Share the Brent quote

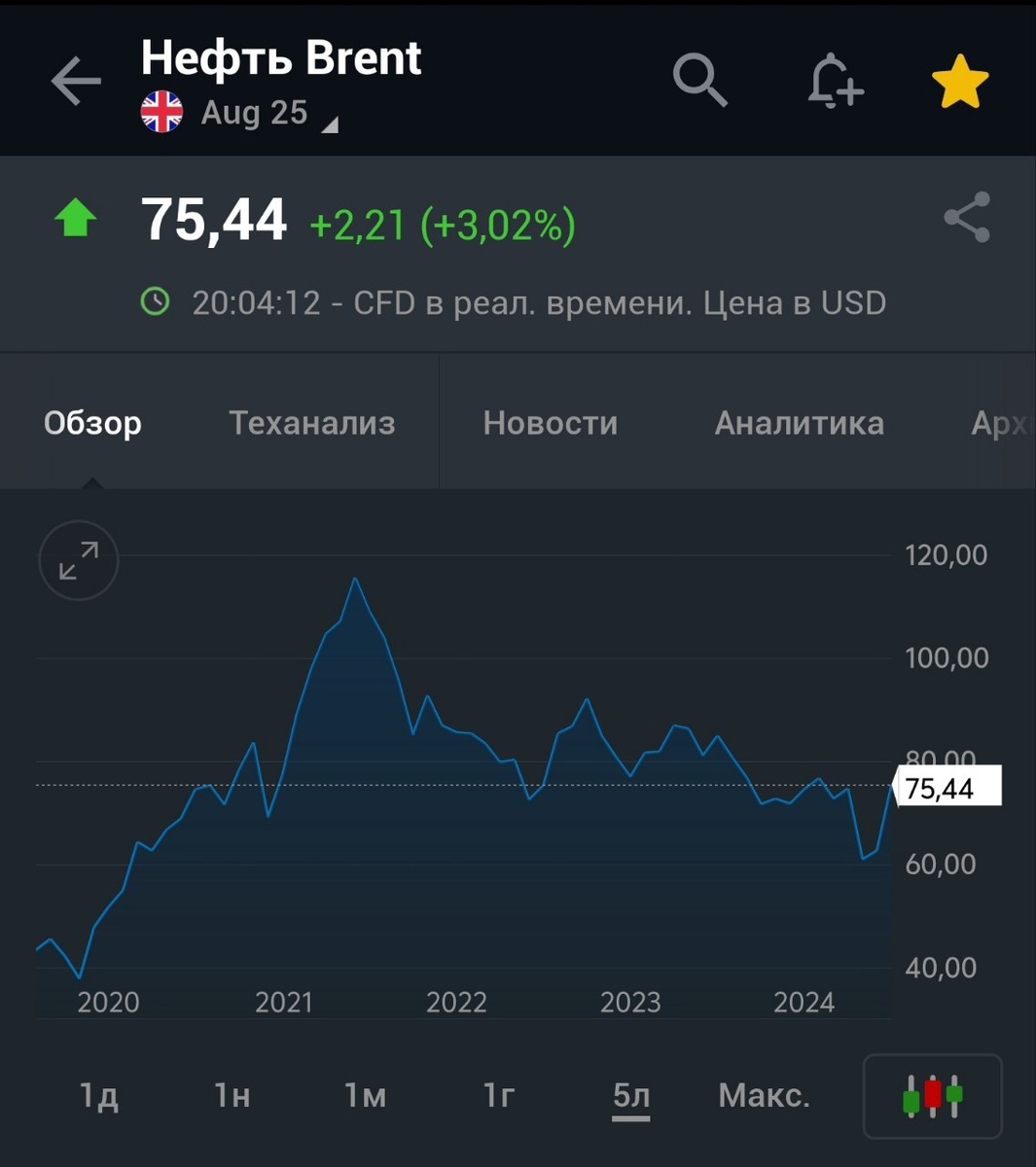(x=967, y=217)
